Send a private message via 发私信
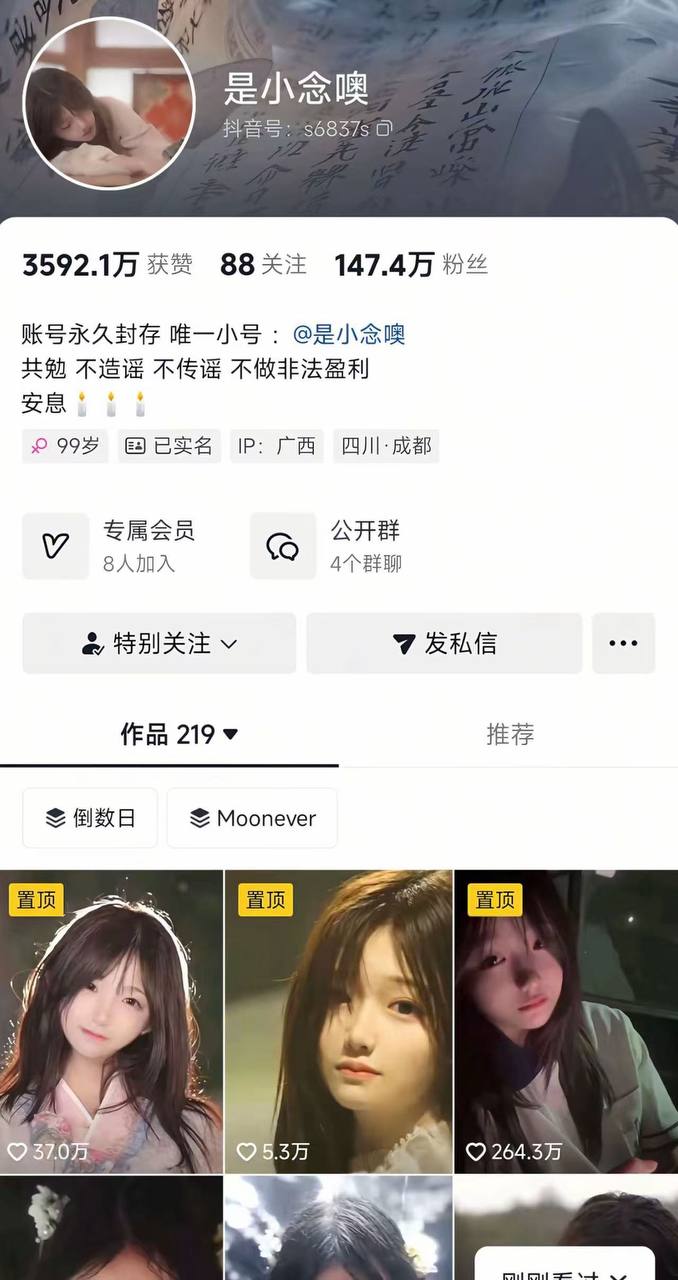Viewport: 678px width, 1280px height. [444, 643]
